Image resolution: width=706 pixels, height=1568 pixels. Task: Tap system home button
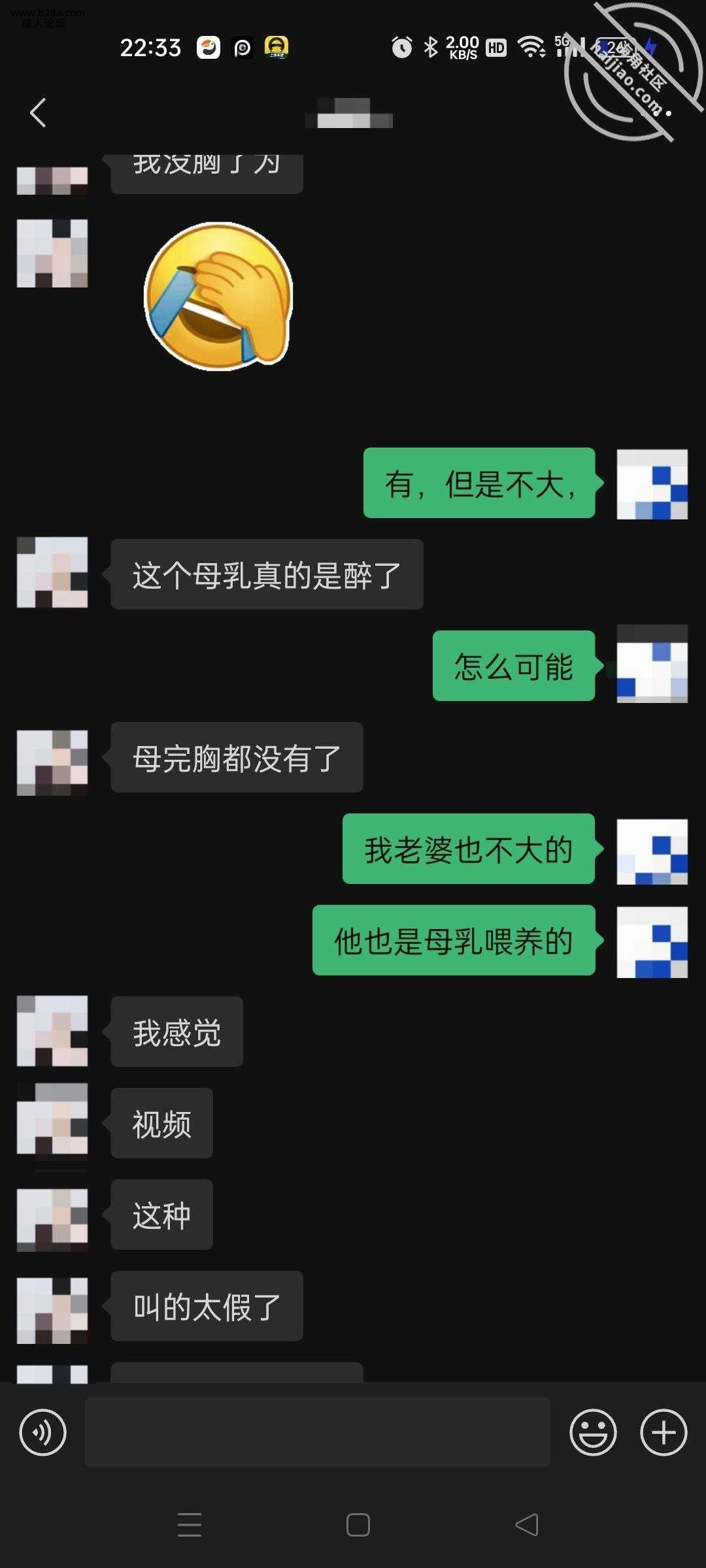click(x=358, y=1525)
